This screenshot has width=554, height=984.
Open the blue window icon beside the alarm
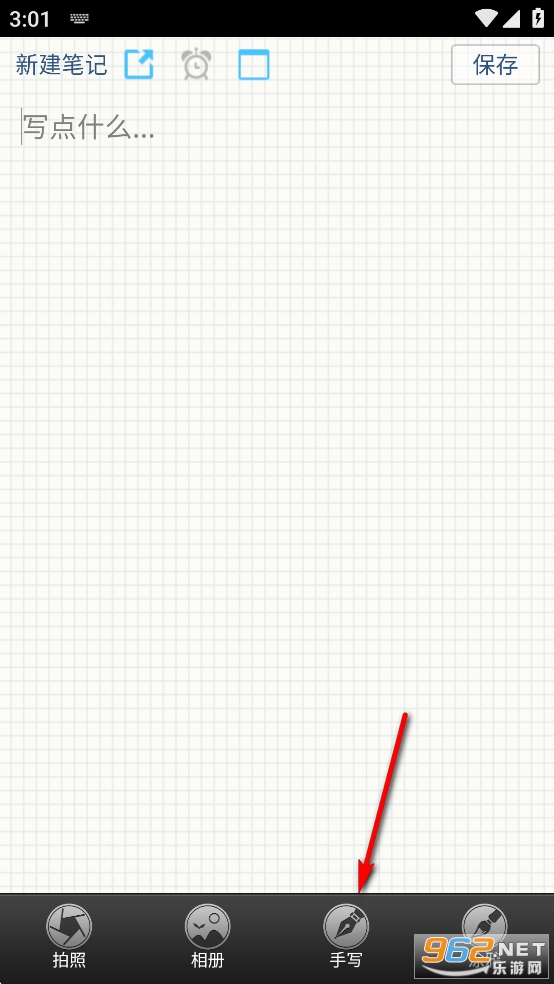[x=254, y=64]
